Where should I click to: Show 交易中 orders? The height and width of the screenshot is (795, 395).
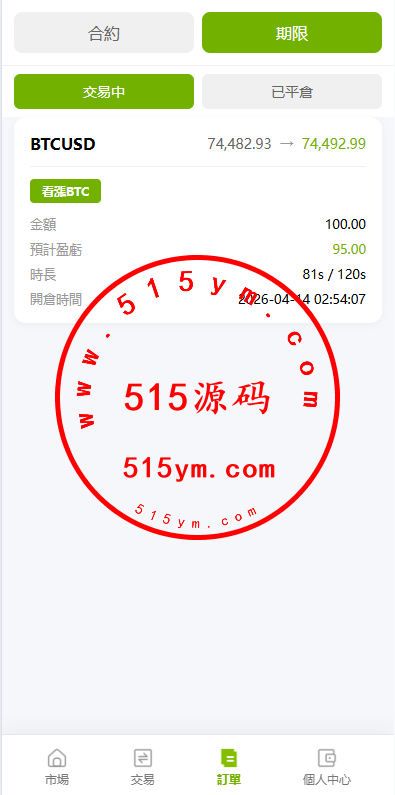pyautogui.click(x=104, y=92)
